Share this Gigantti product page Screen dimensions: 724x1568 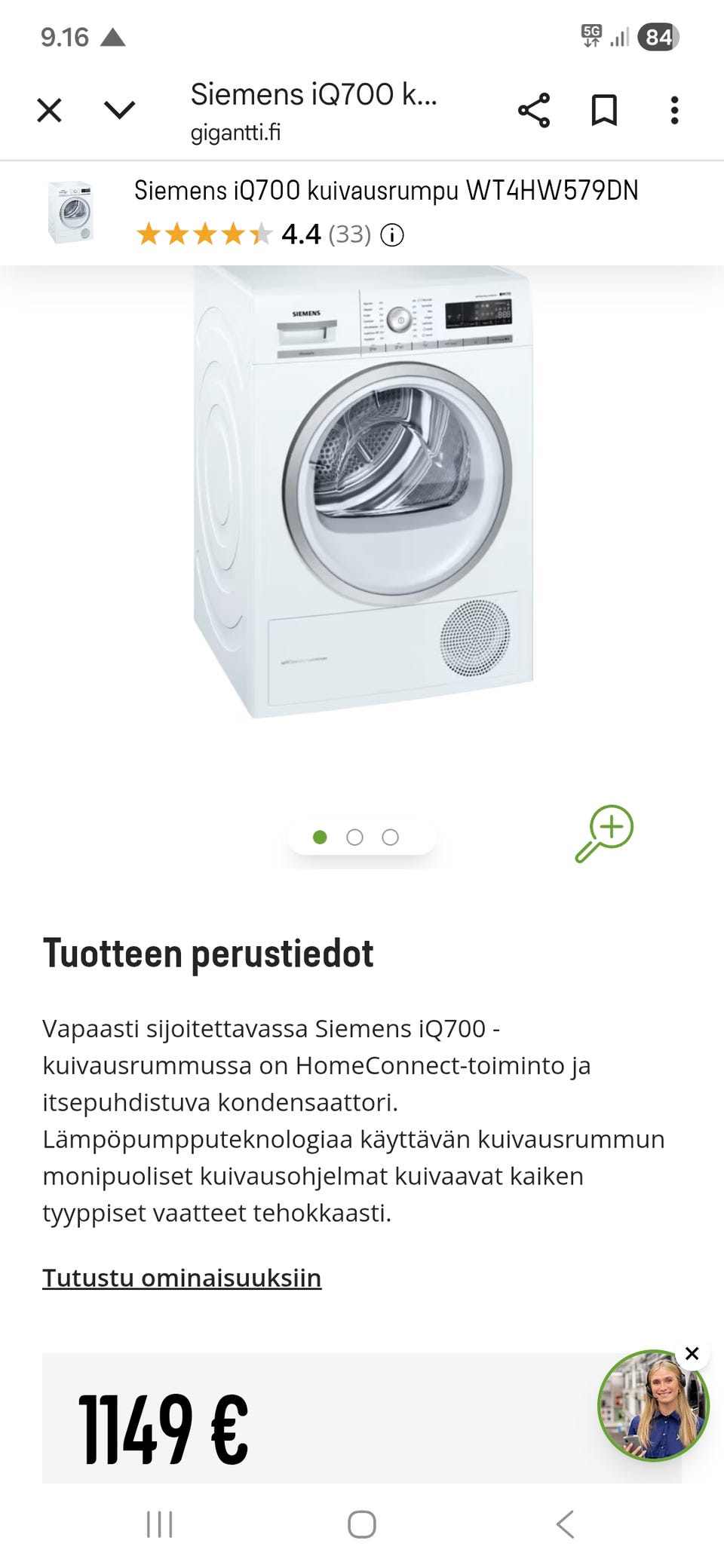pos(534,111)
